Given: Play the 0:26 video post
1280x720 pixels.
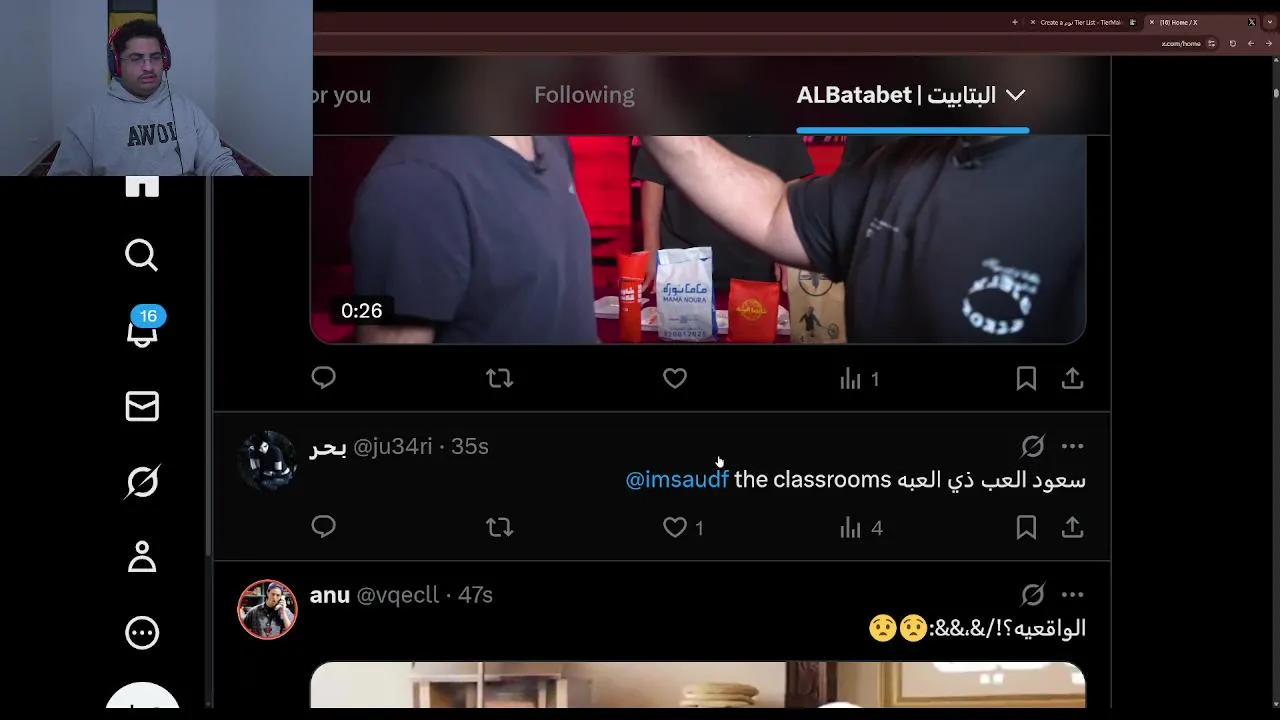Looking at the screenshot, I should coord(698,240).
